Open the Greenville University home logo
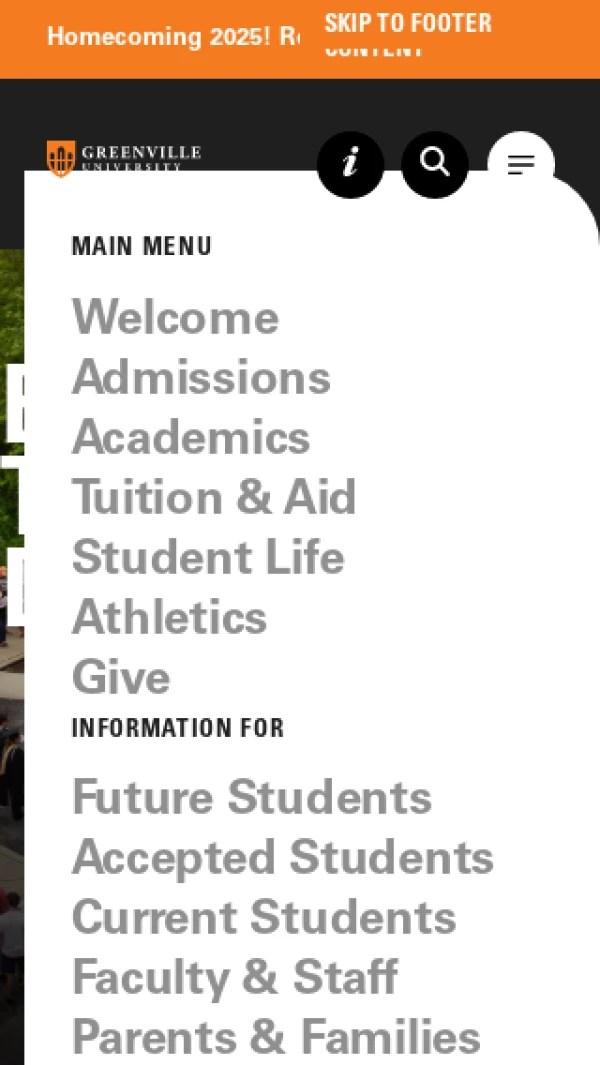600x1065 pixels. point(123,157)
